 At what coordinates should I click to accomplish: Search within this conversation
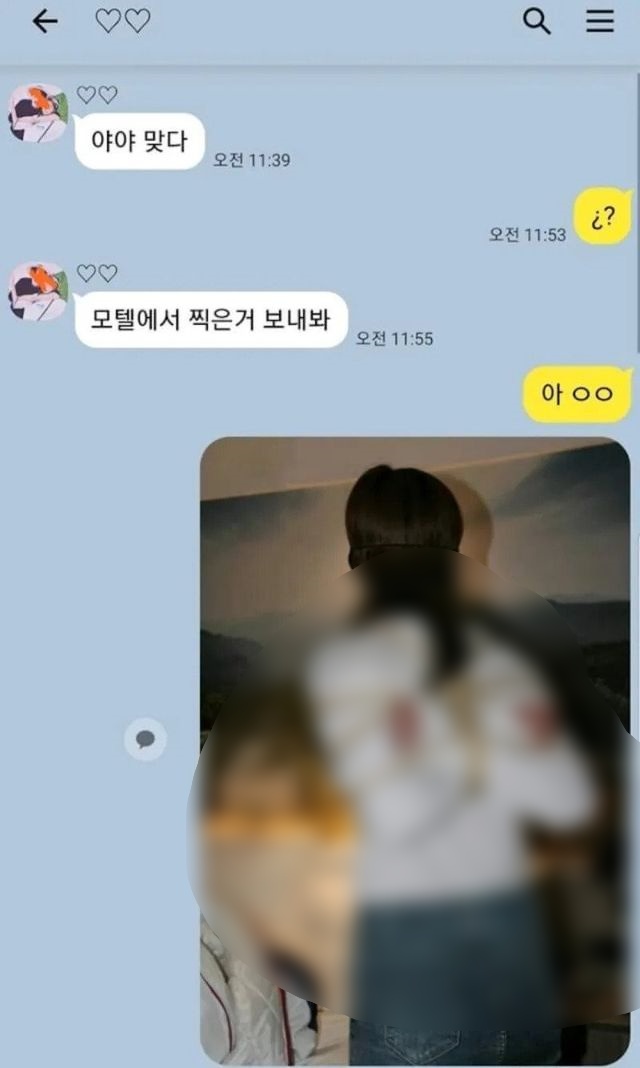(x=537, y=22)
